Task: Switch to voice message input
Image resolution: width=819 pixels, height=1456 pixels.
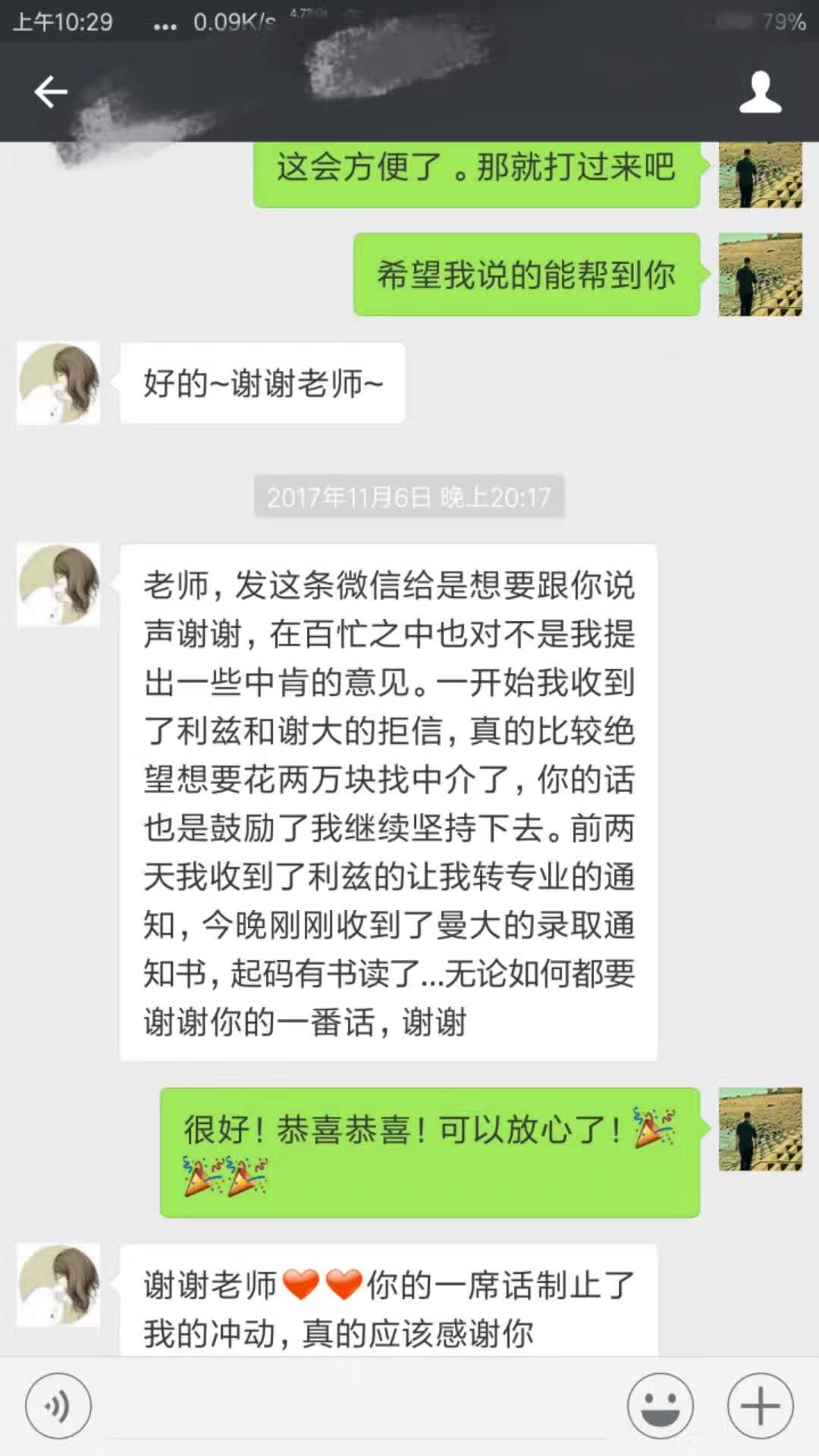Action: (58, 1406)
